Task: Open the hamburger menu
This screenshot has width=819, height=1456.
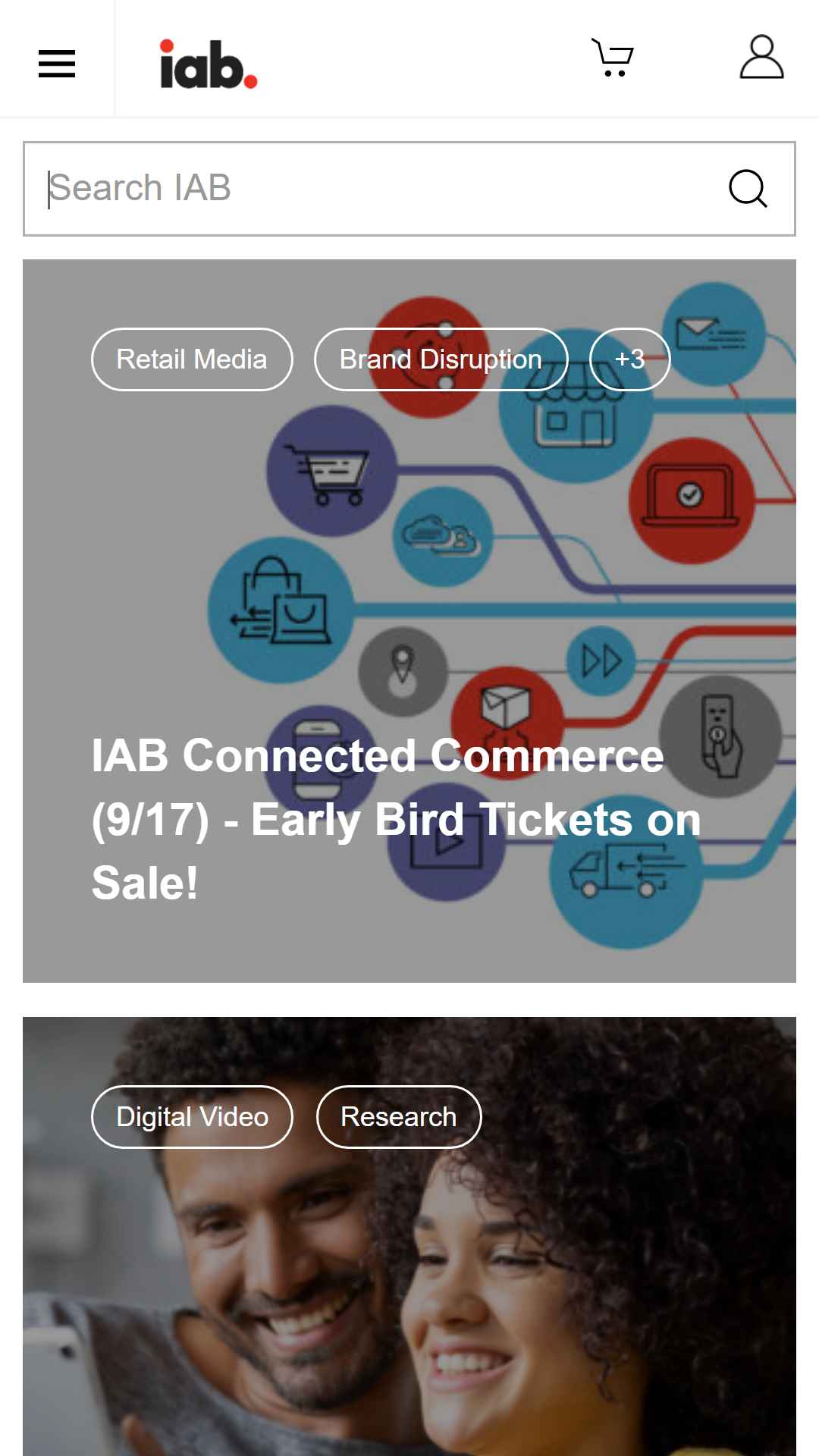Action: 57,64
